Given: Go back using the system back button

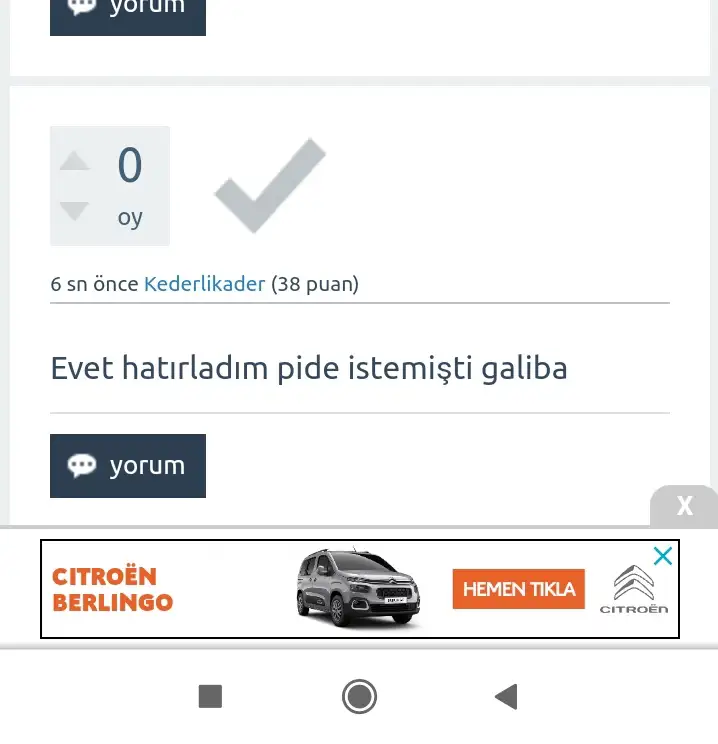Looking at the screenshot, I should pyautogui.click(x=506, y=696).
